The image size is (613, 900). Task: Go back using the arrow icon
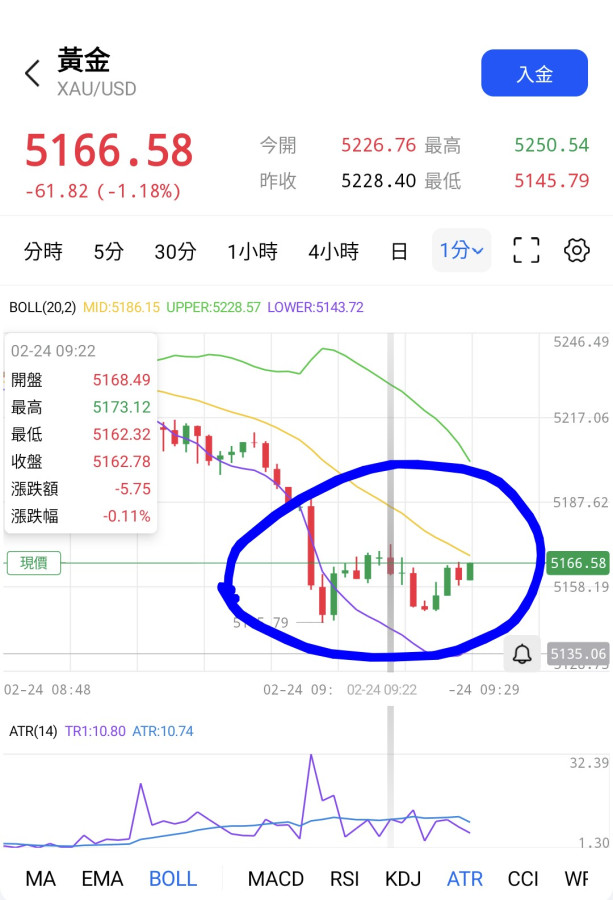pyautogui.click(x=32, y=73)
